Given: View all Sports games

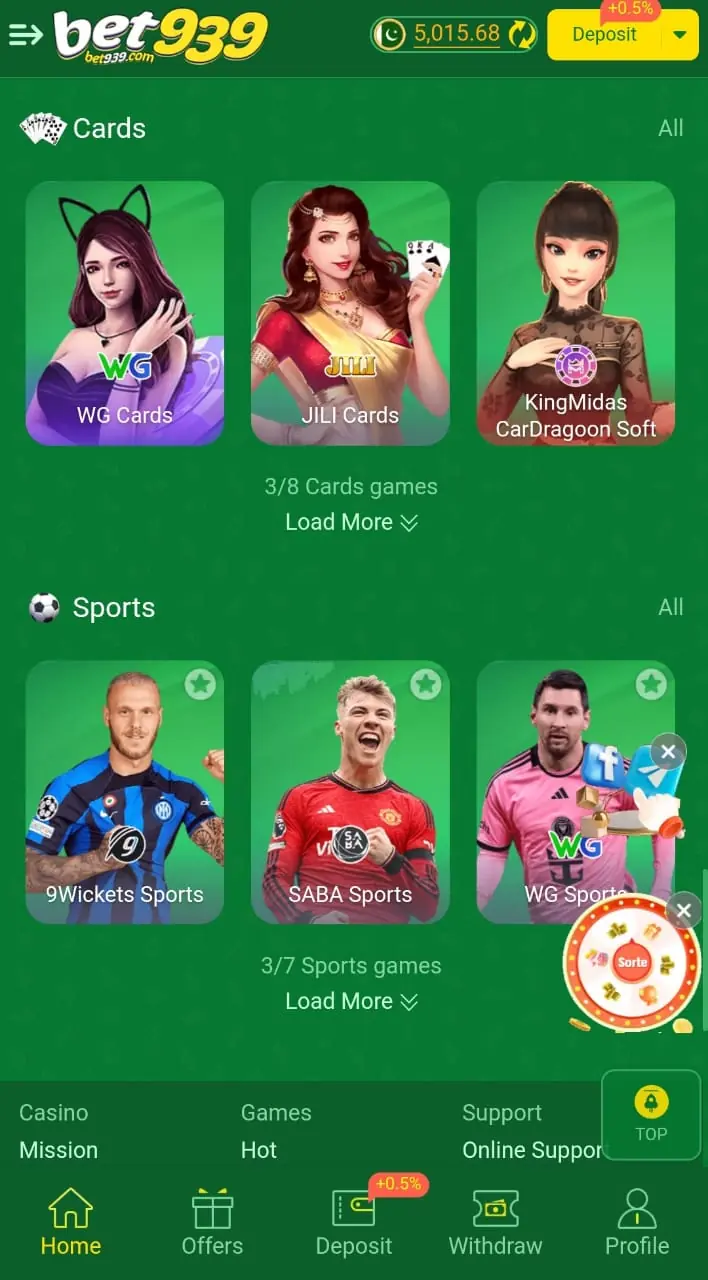Looking at the screenshot, I should pos(670,607).
